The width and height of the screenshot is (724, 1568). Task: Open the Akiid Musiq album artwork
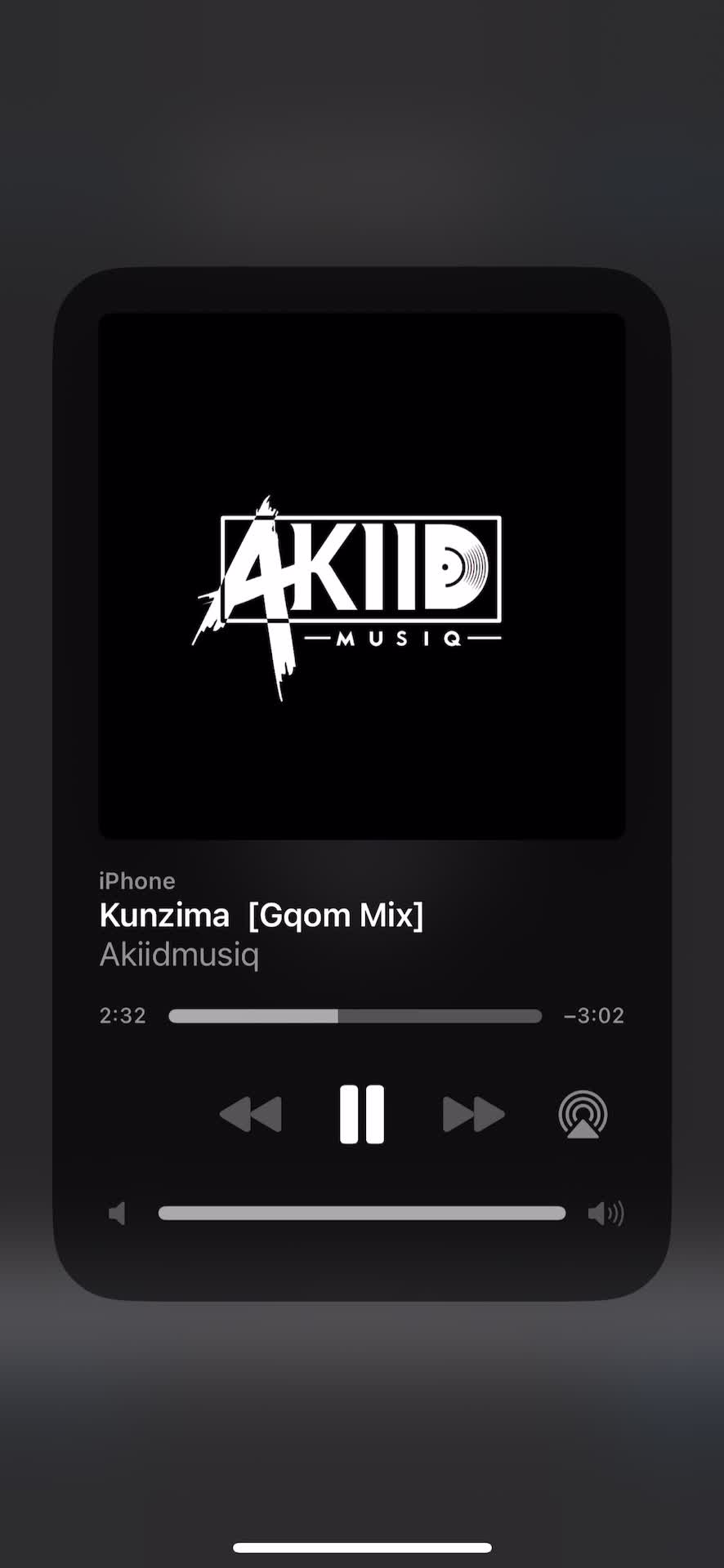(x=362, y=576)
